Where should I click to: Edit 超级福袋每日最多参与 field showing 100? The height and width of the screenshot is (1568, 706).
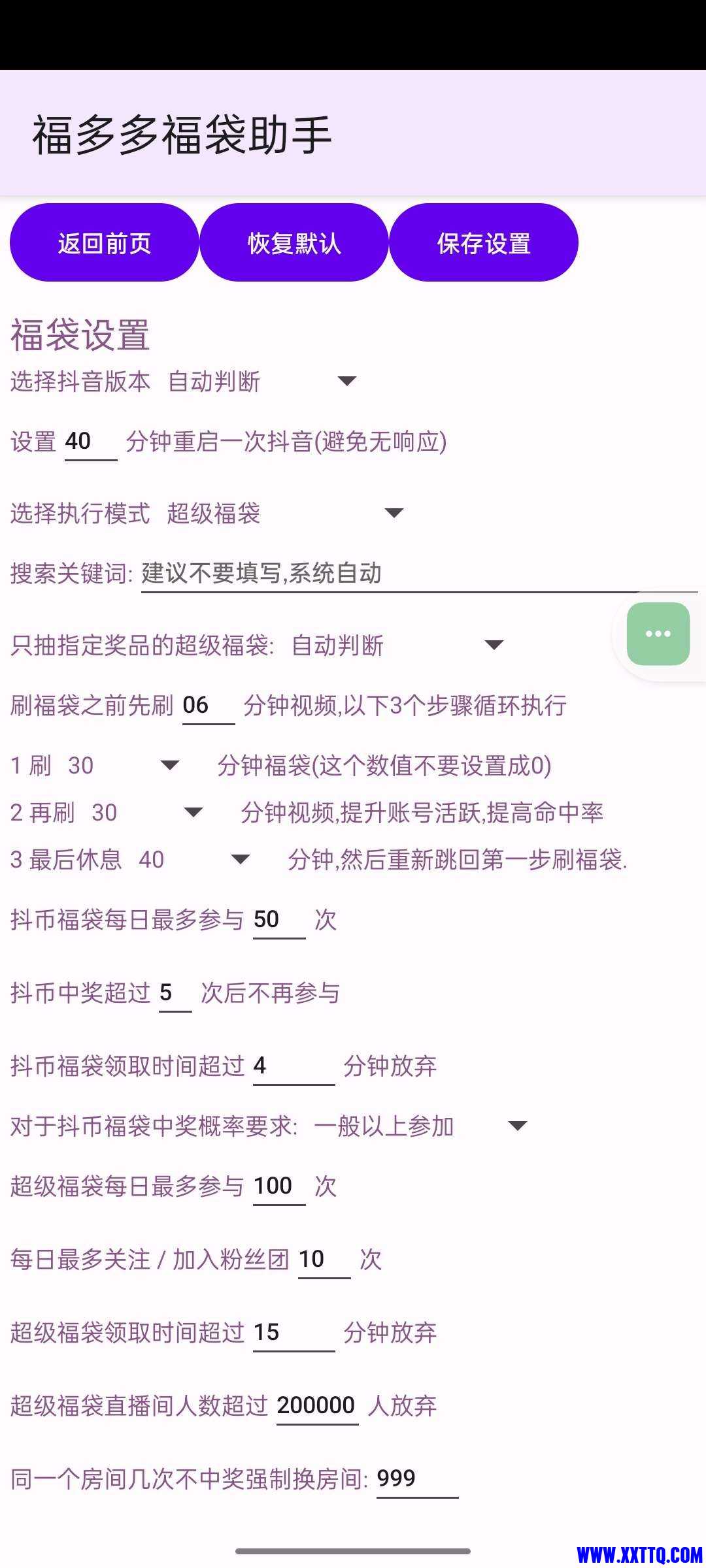278,1186
